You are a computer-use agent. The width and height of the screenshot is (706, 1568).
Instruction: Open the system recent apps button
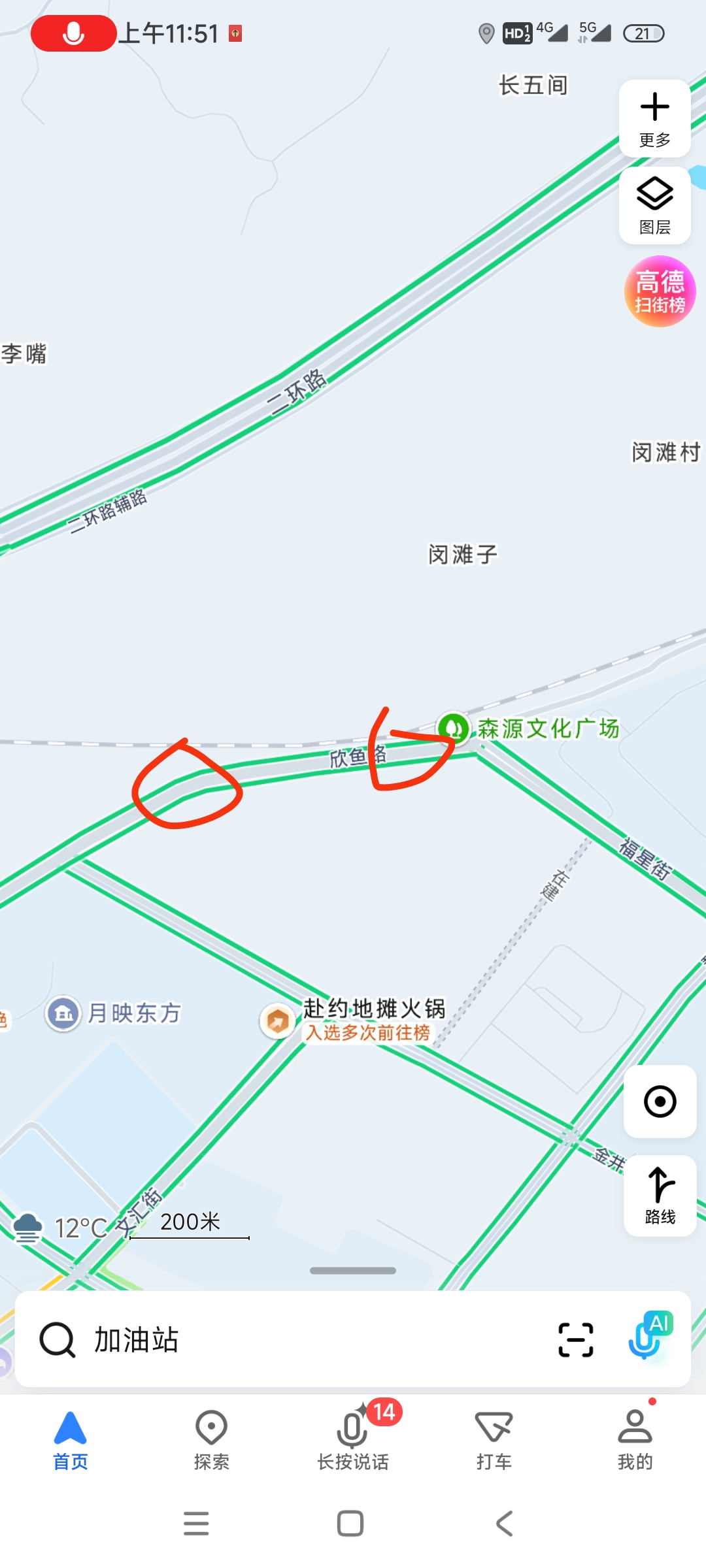[196, 1524]
